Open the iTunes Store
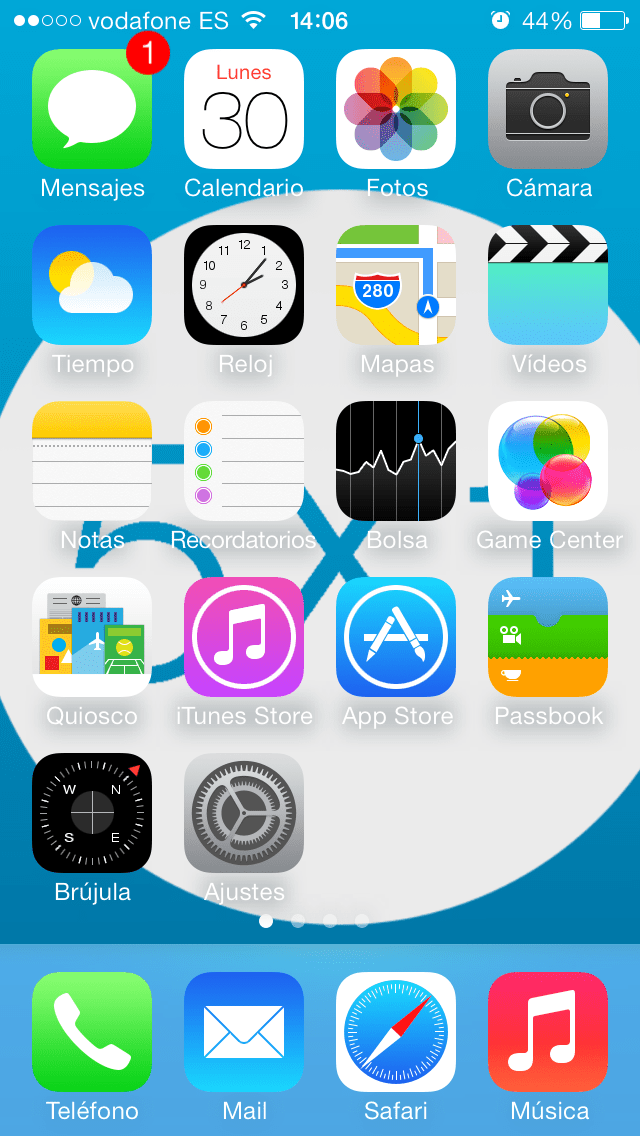Viewport: 640px width, 1136px height. [x=244, y=637]
